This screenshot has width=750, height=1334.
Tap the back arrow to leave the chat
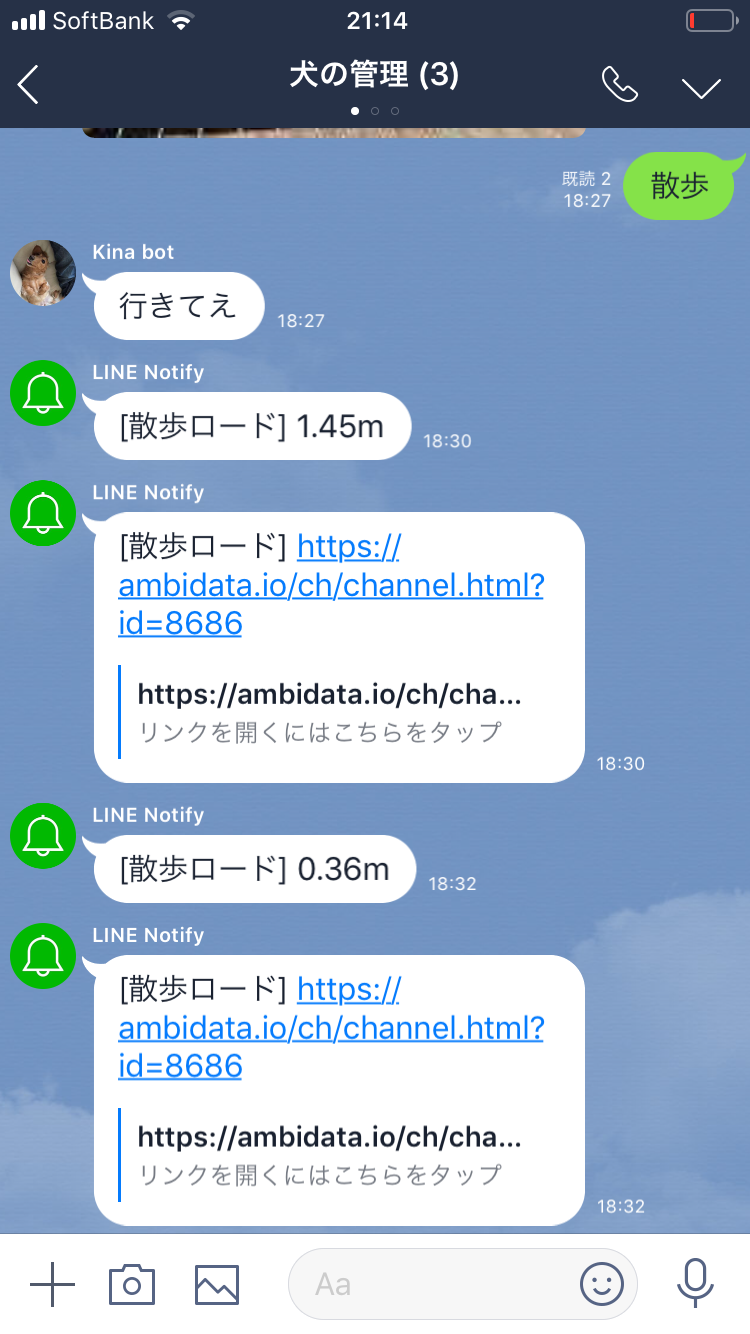point(28,86)
